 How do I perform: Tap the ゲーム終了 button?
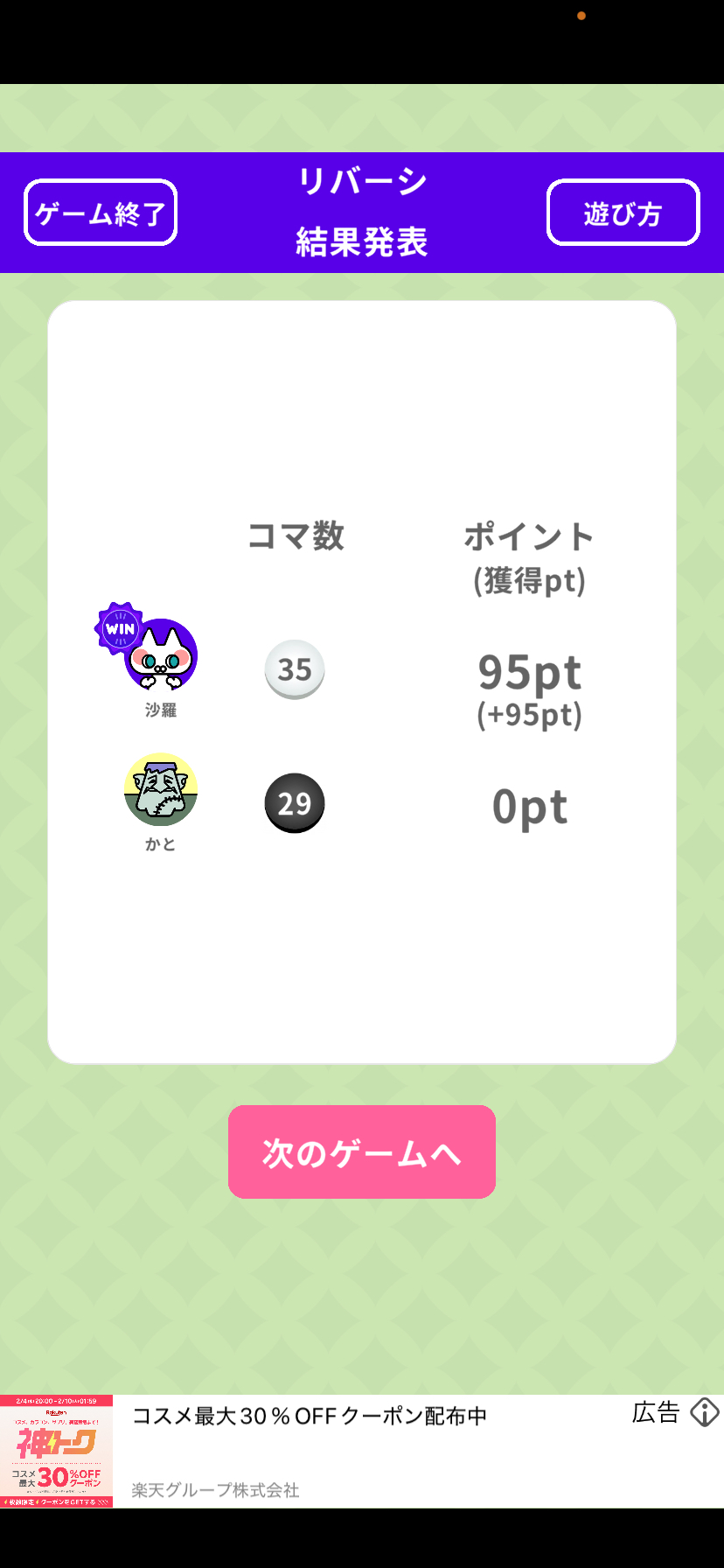(101, 213)
